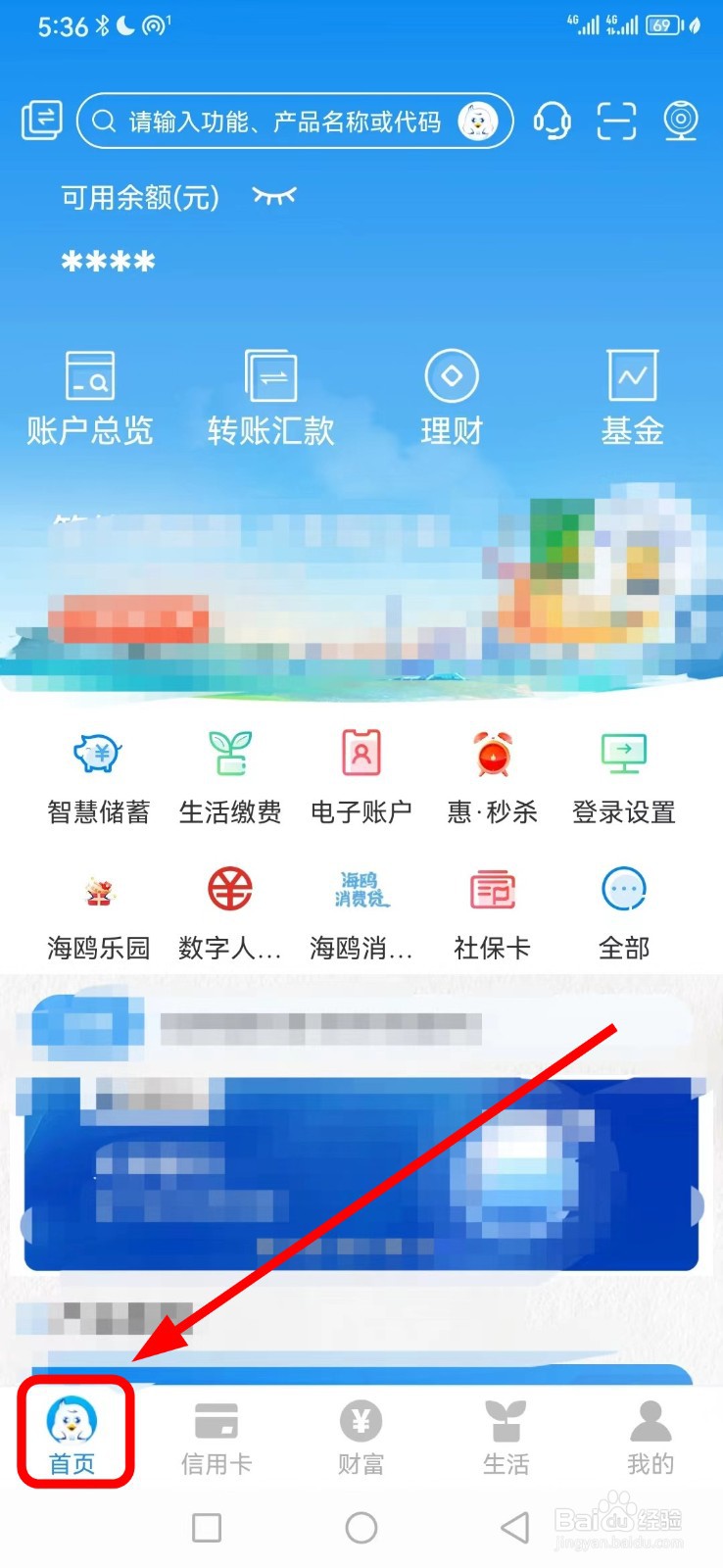Switch to the 信用卡 credit card tab

pos(217,1436)
